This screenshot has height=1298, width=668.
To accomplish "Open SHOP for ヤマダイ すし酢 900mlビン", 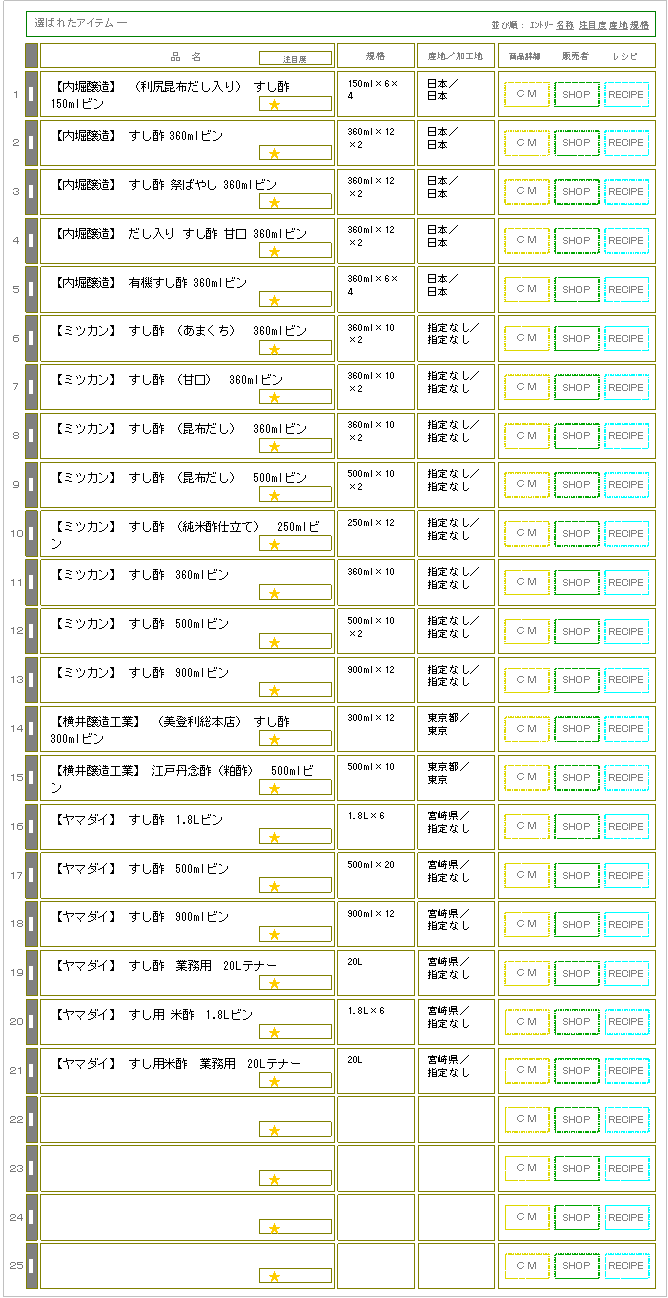I will coord(576,924).
